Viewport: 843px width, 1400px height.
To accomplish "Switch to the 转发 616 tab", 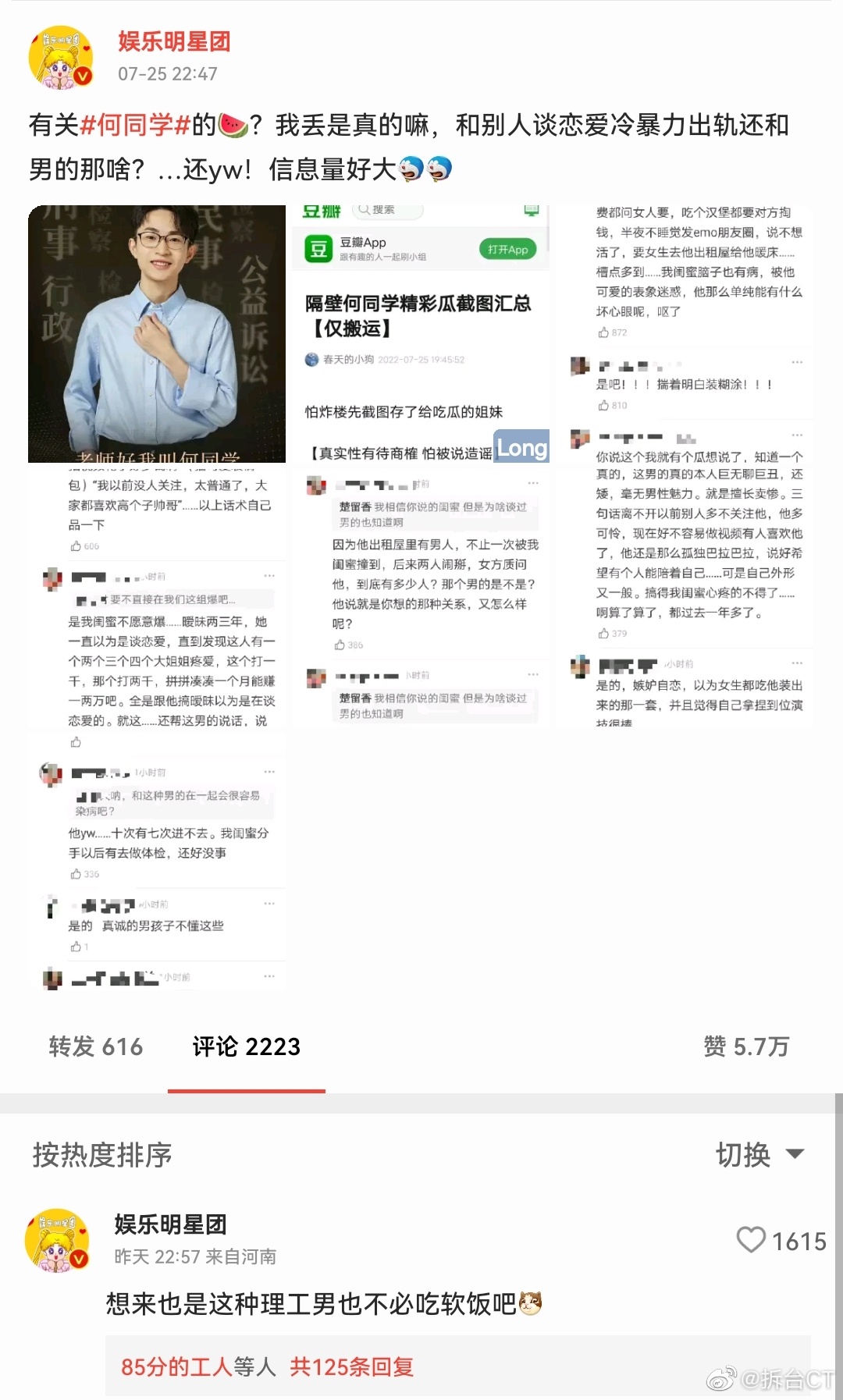I will click(96, 1046).
